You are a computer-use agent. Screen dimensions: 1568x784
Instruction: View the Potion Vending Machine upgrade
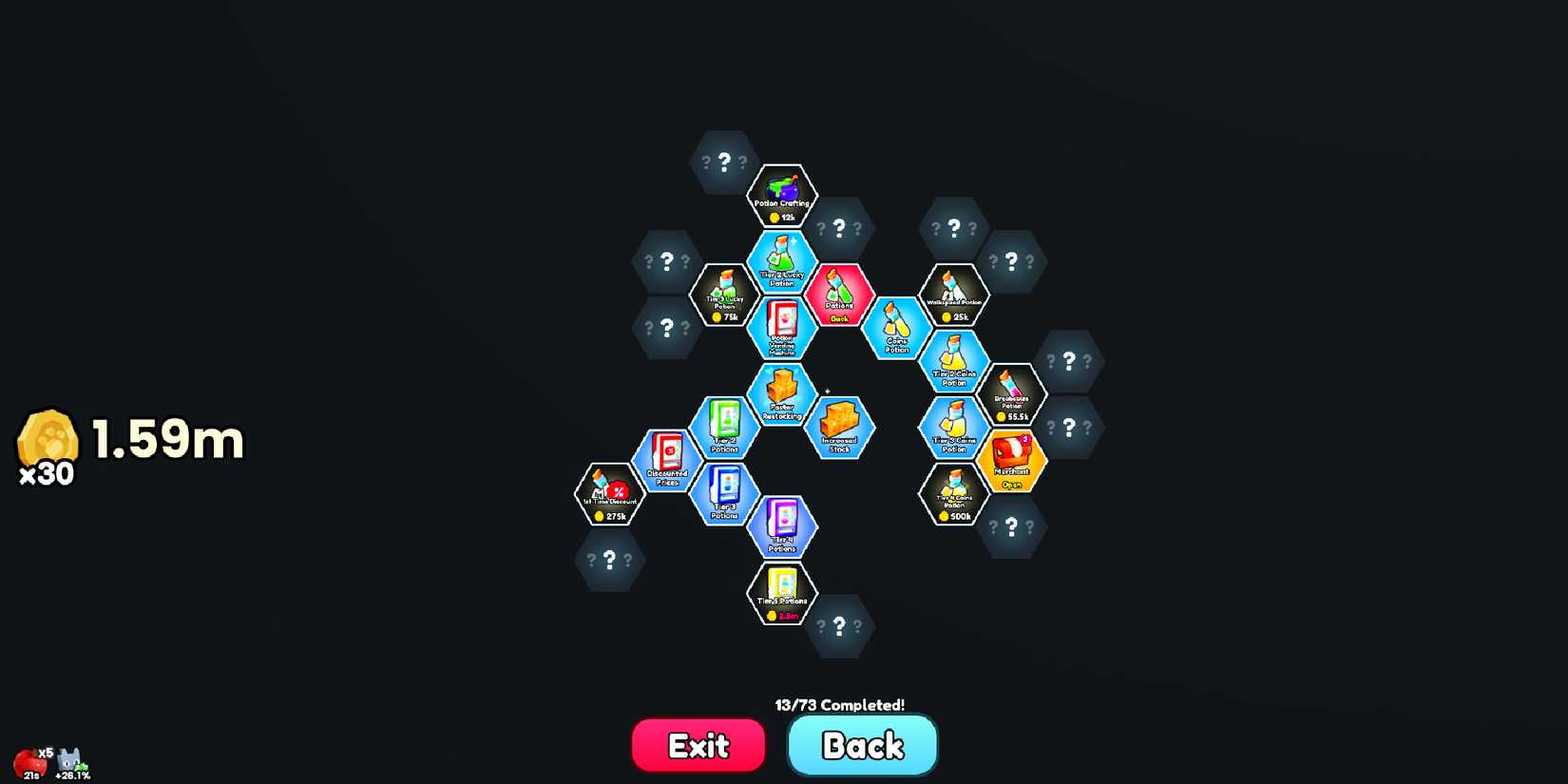pos(782,328)
